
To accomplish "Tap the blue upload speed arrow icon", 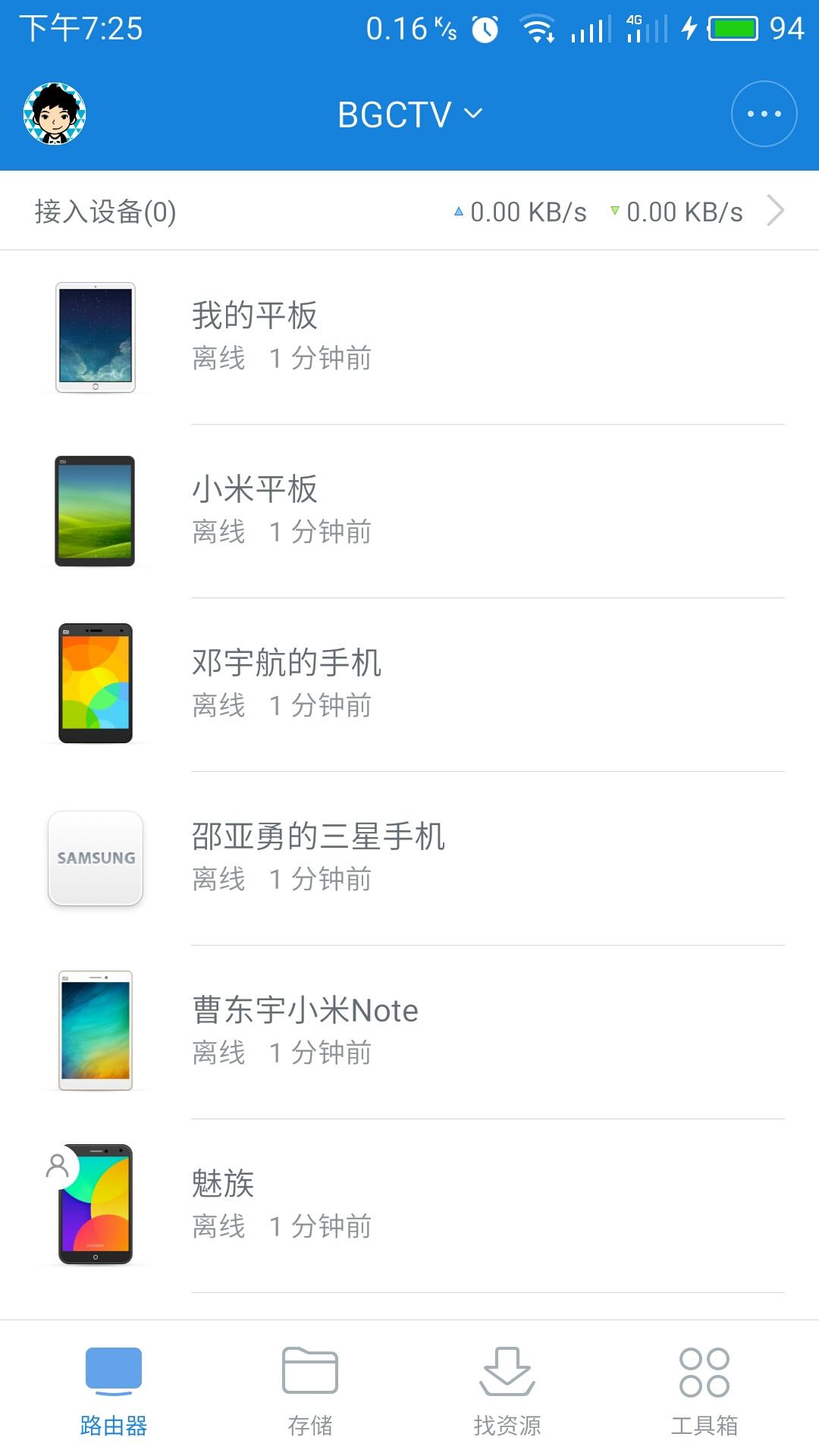I will point(457,212).
